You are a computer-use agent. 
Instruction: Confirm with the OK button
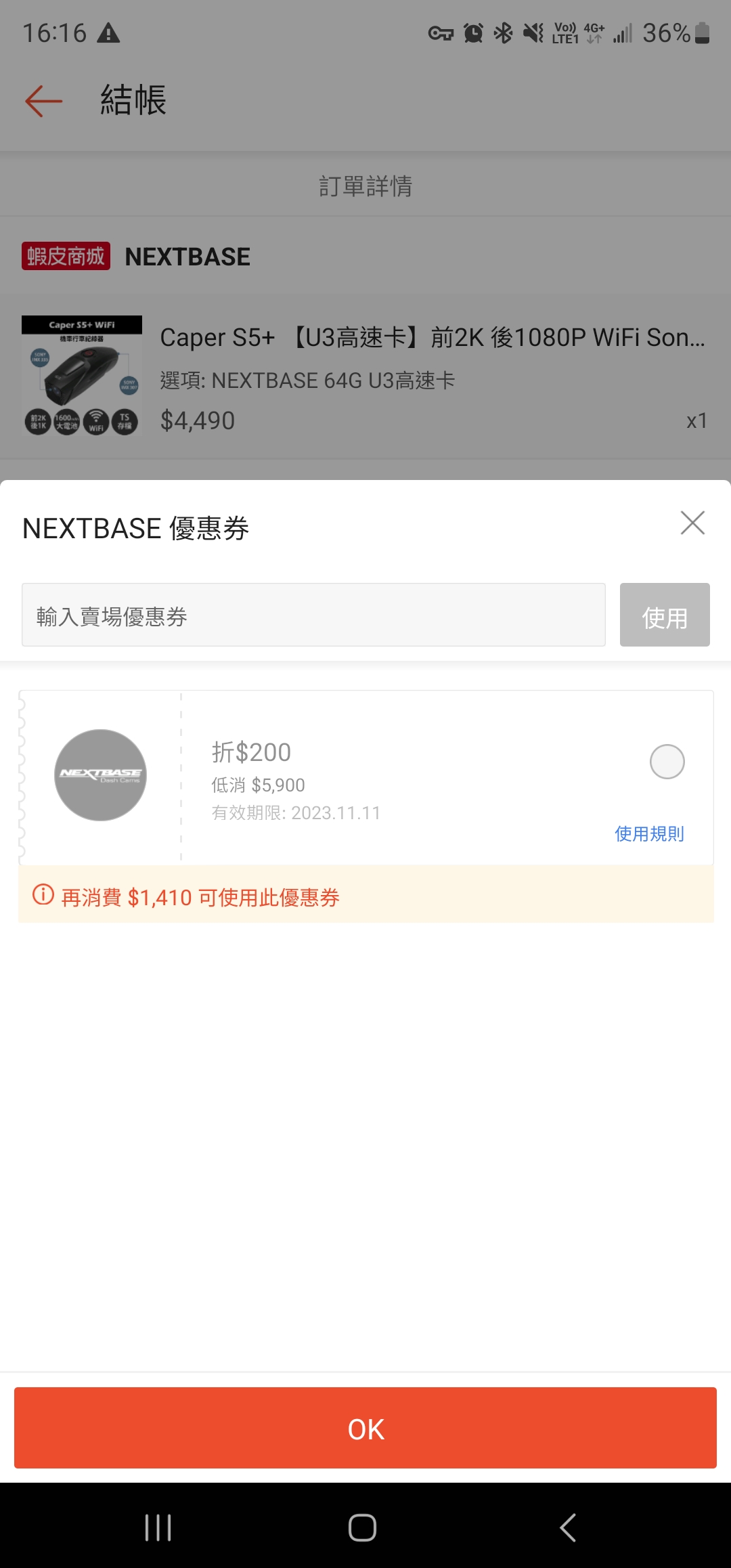pyautogui.click(x=365, y=1429)
